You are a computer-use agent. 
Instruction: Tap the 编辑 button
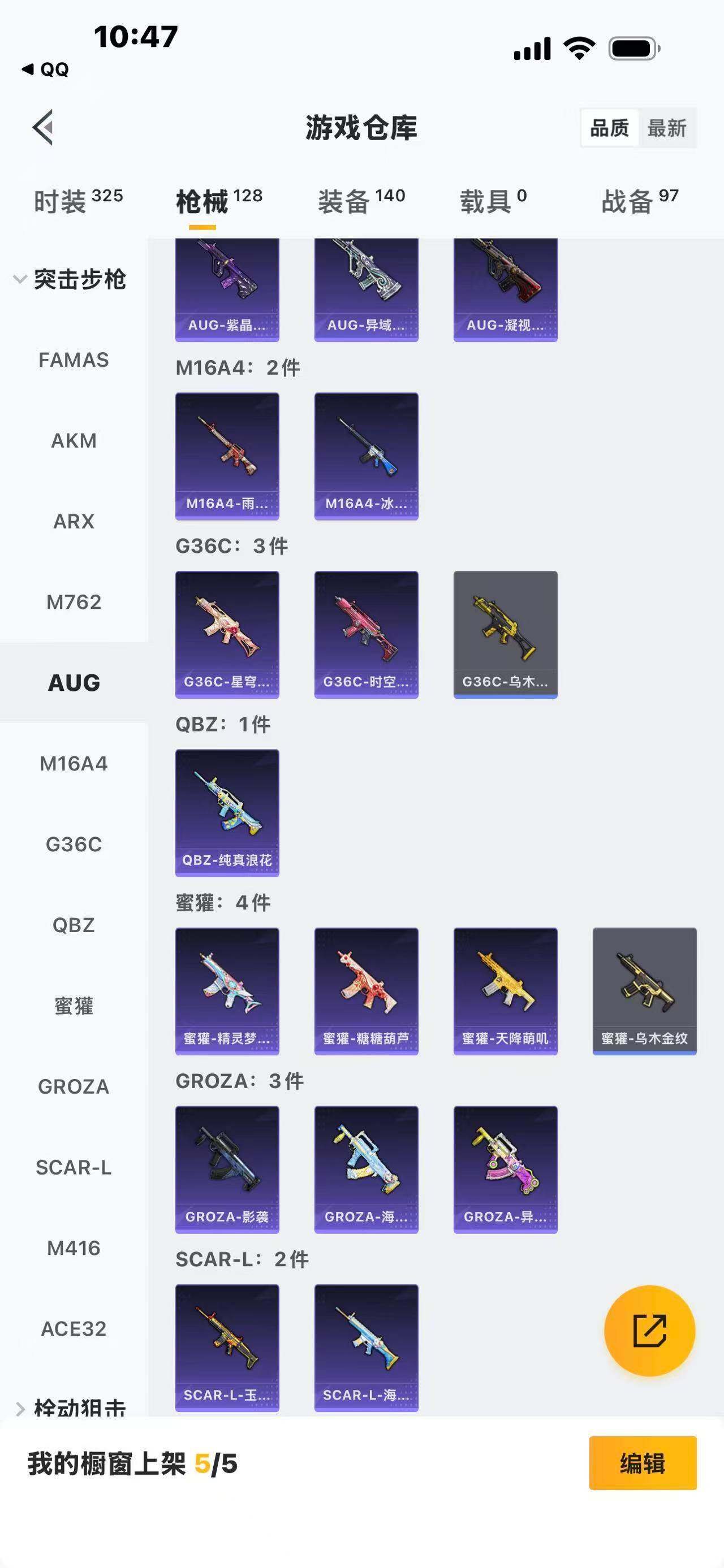point(643,1463)
